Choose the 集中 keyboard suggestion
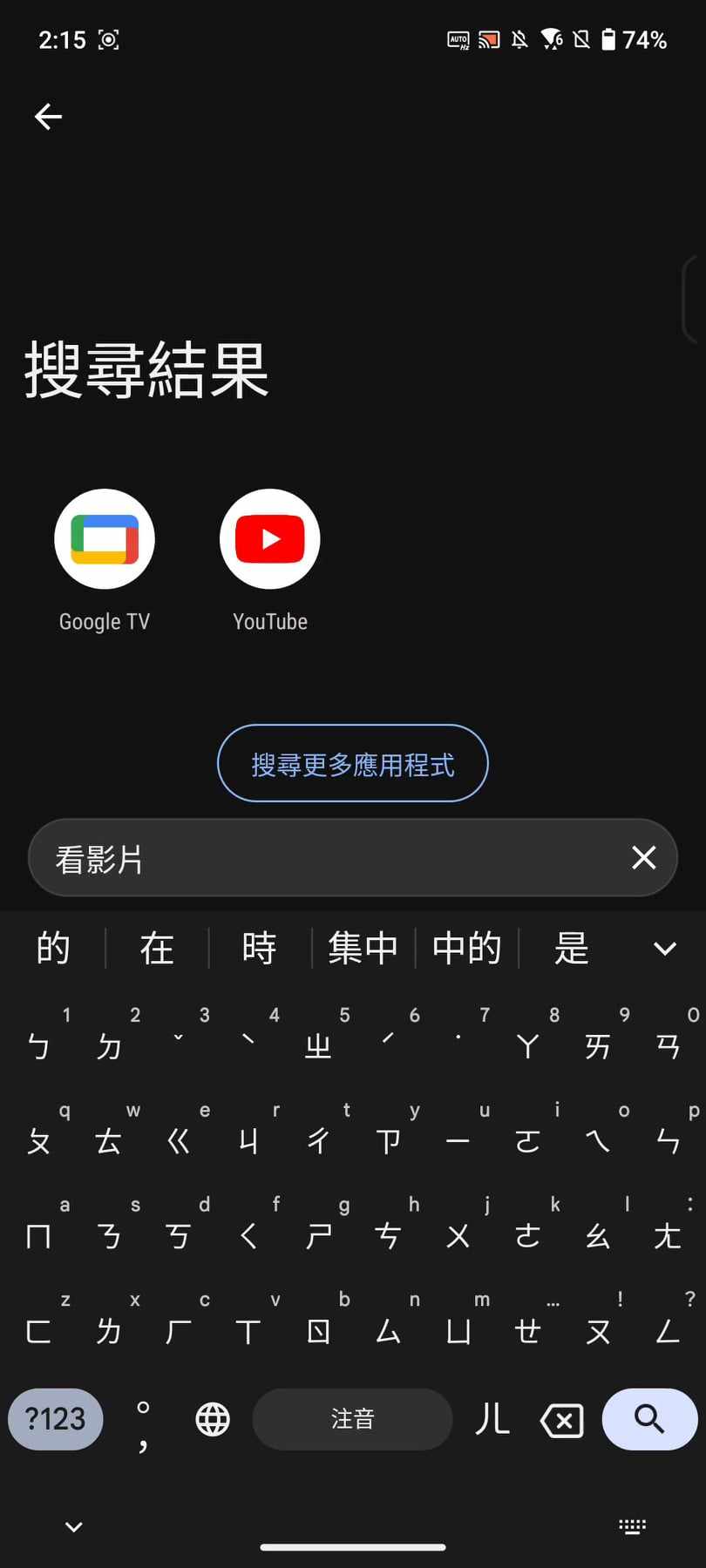Screen dimensions: 706x1568 pos(363,948)
